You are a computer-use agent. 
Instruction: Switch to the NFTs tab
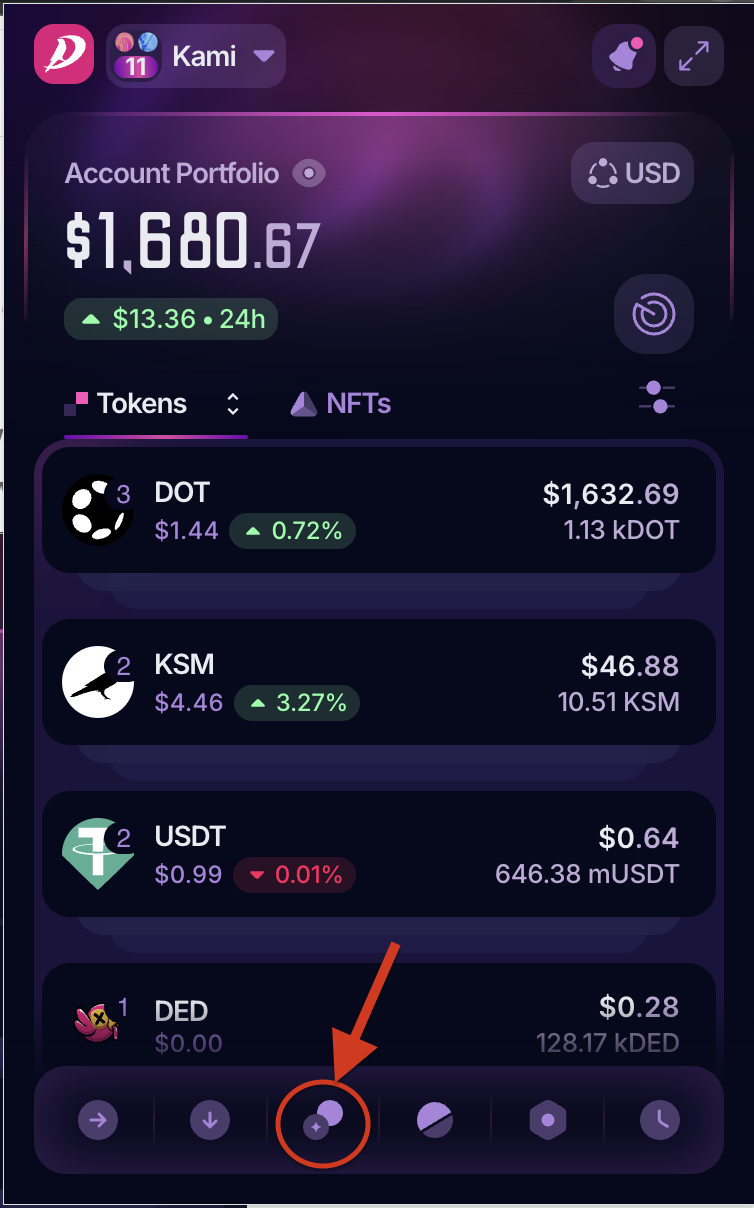(x=342, y=404)
